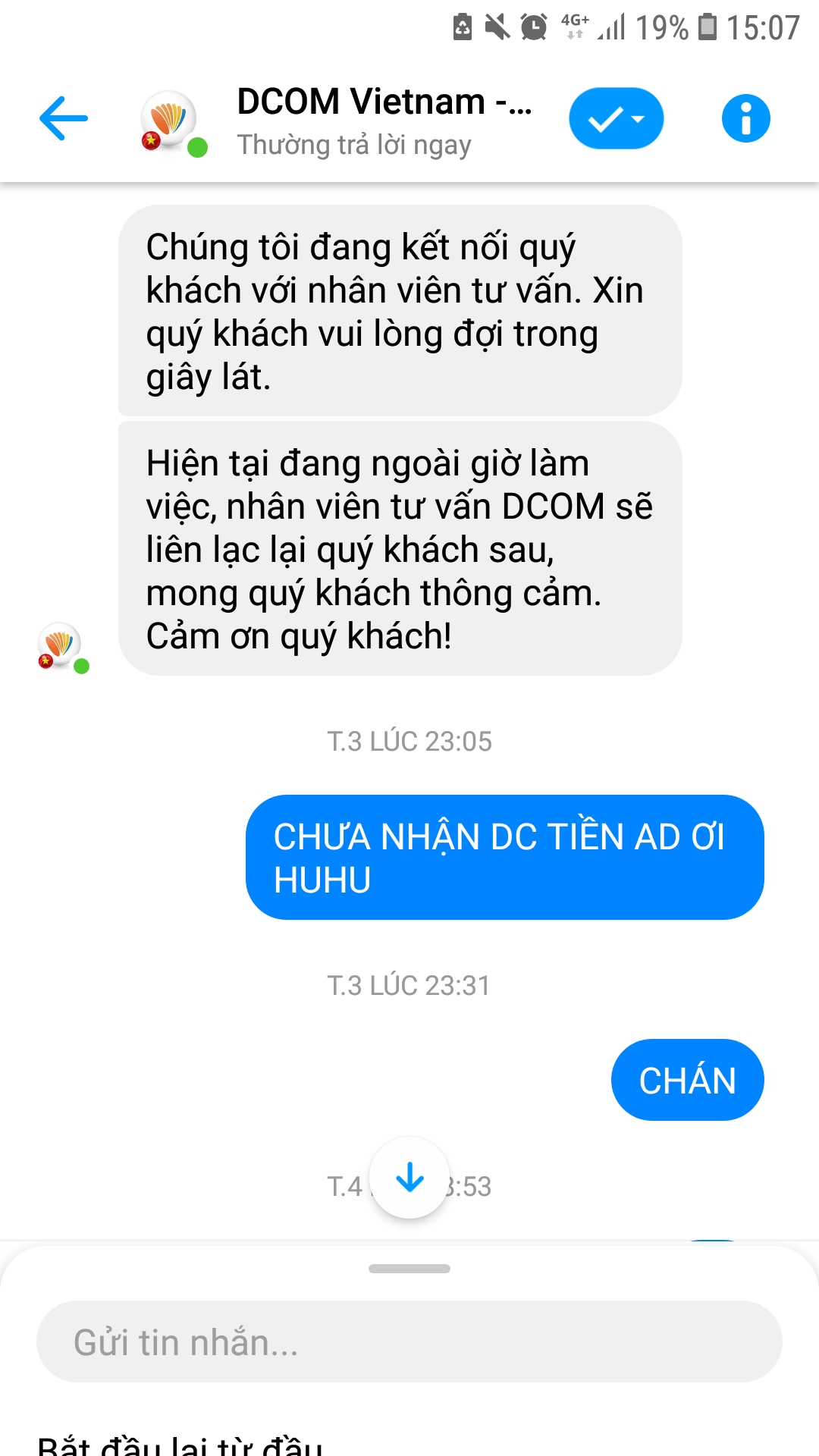Viewport: 819px width, 1456px height.
Task: Go back from the DCOM Vietnam chat
Action: [64, 118]
